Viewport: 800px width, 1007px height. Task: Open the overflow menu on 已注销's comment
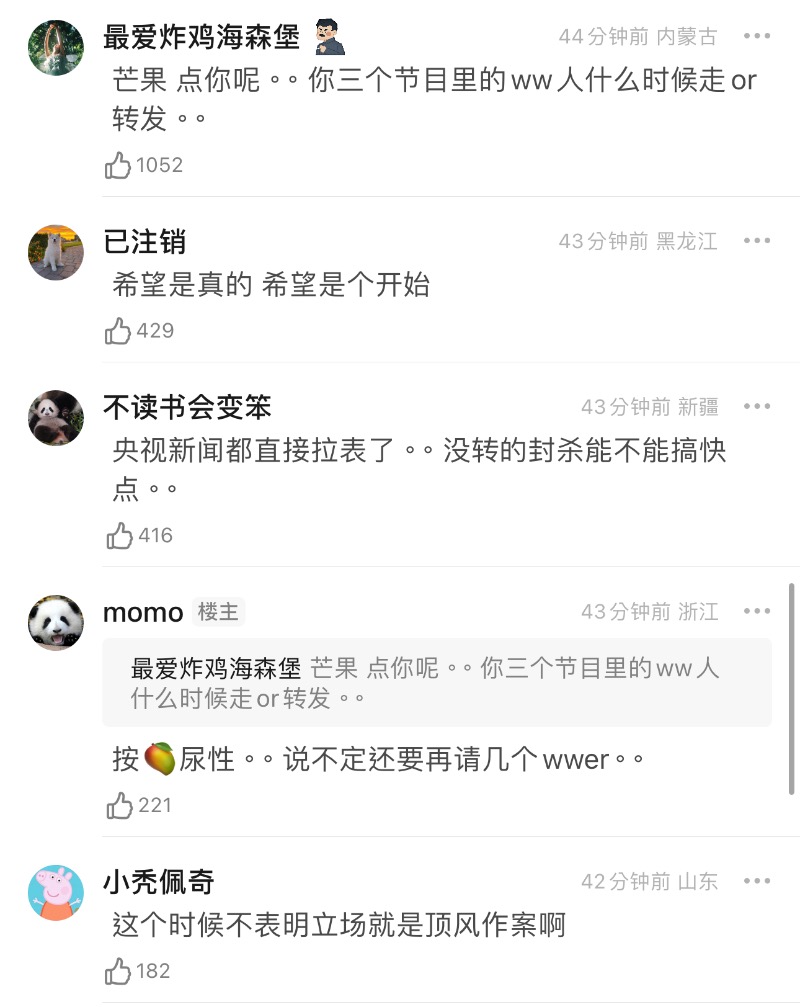(757, 241)
